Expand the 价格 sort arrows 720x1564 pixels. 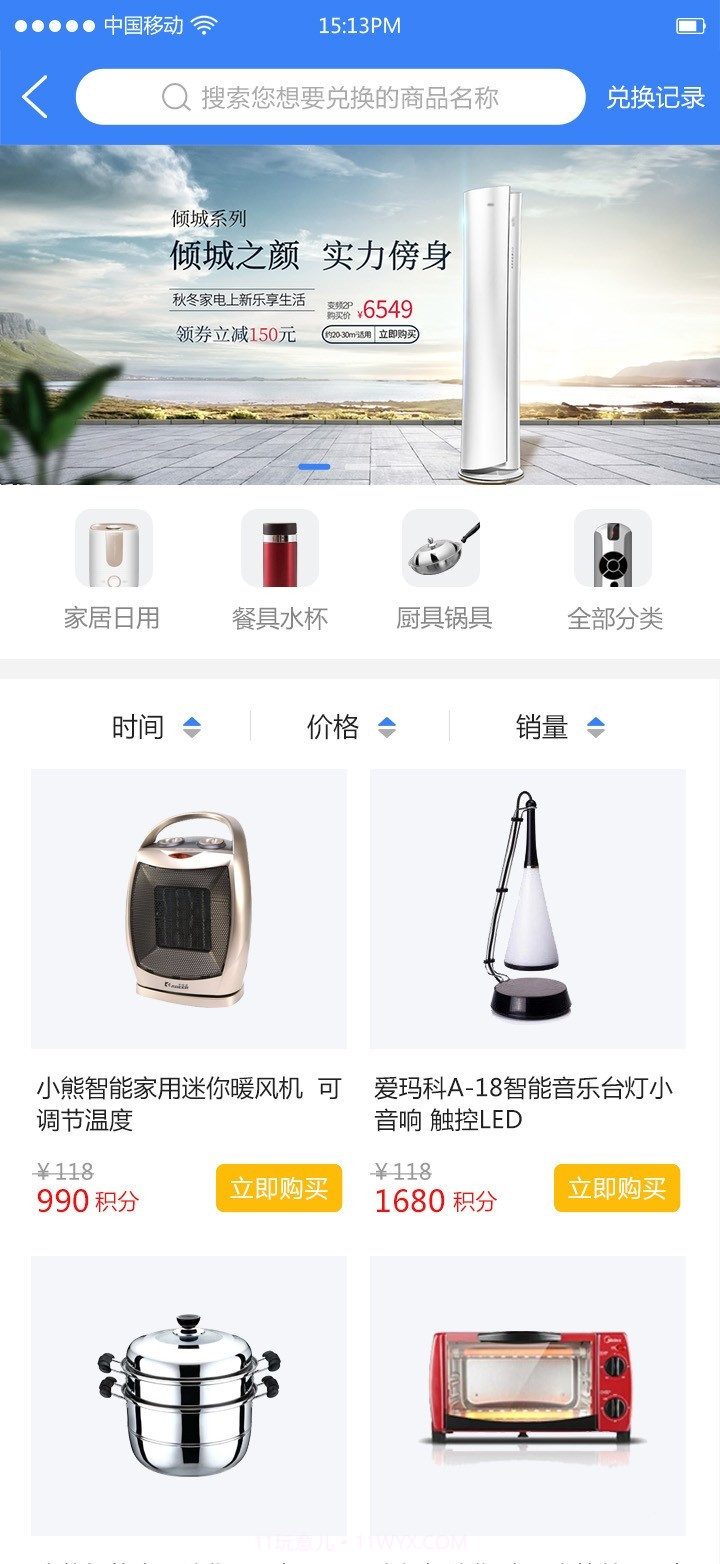pyautogui.click(x=387, y=727)
